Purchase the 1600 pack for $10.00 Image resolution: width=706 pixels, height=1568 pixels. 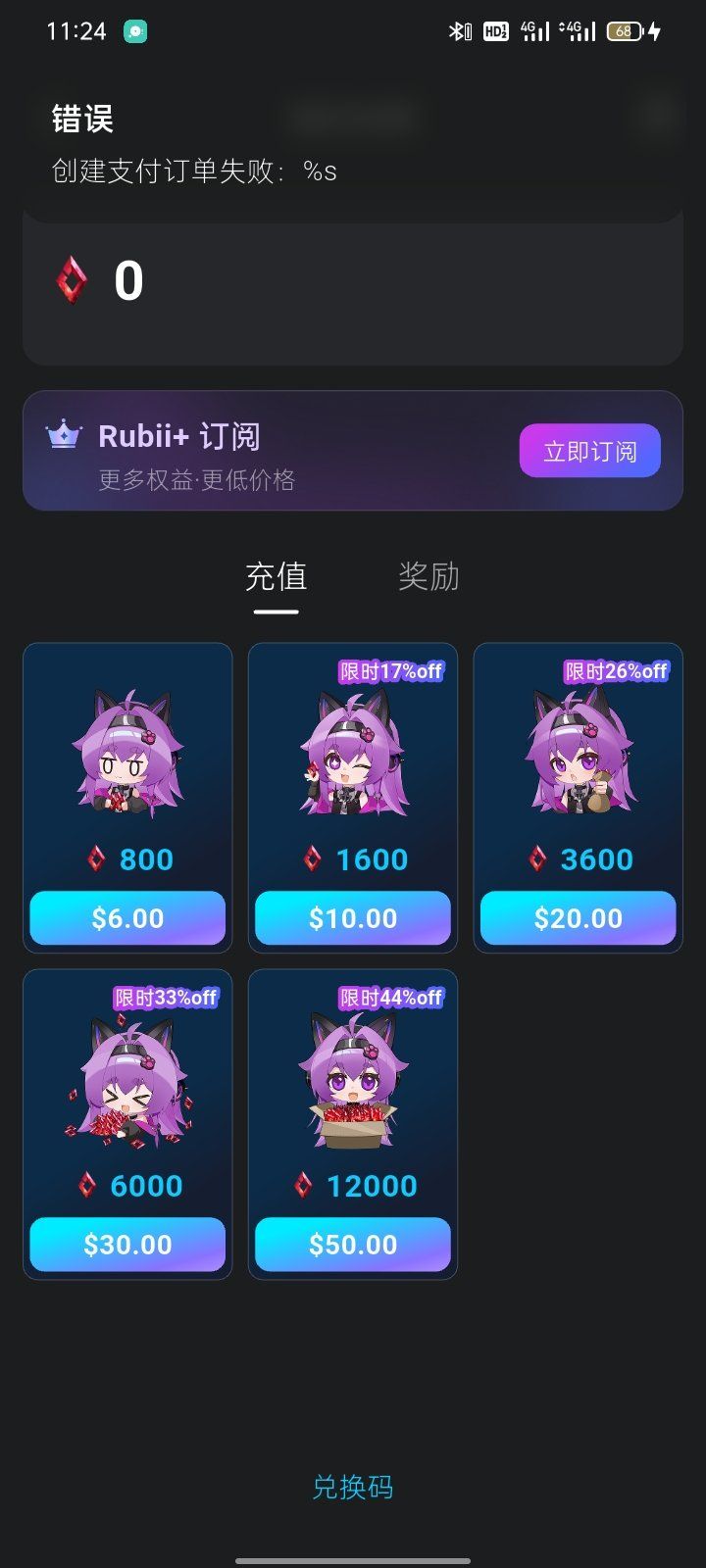[353, 918]
